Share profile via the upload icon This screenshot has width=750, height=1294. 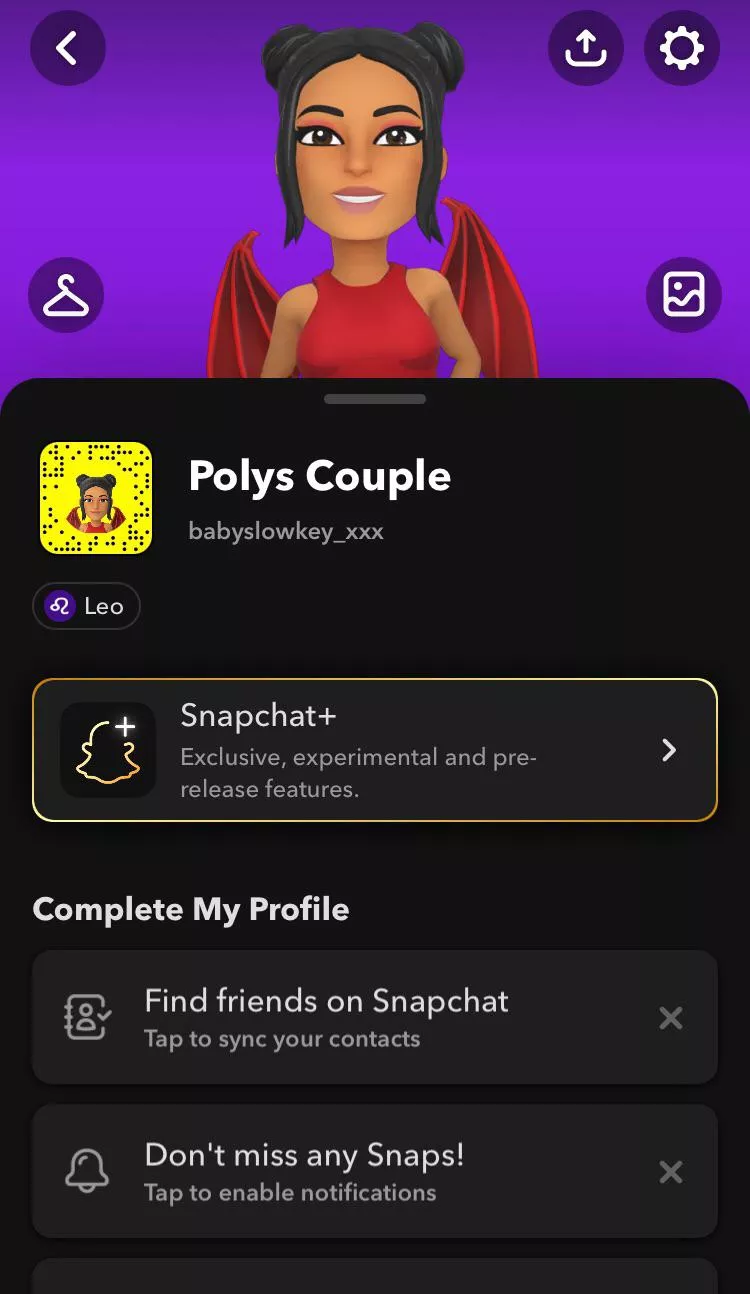click(585, 47)
